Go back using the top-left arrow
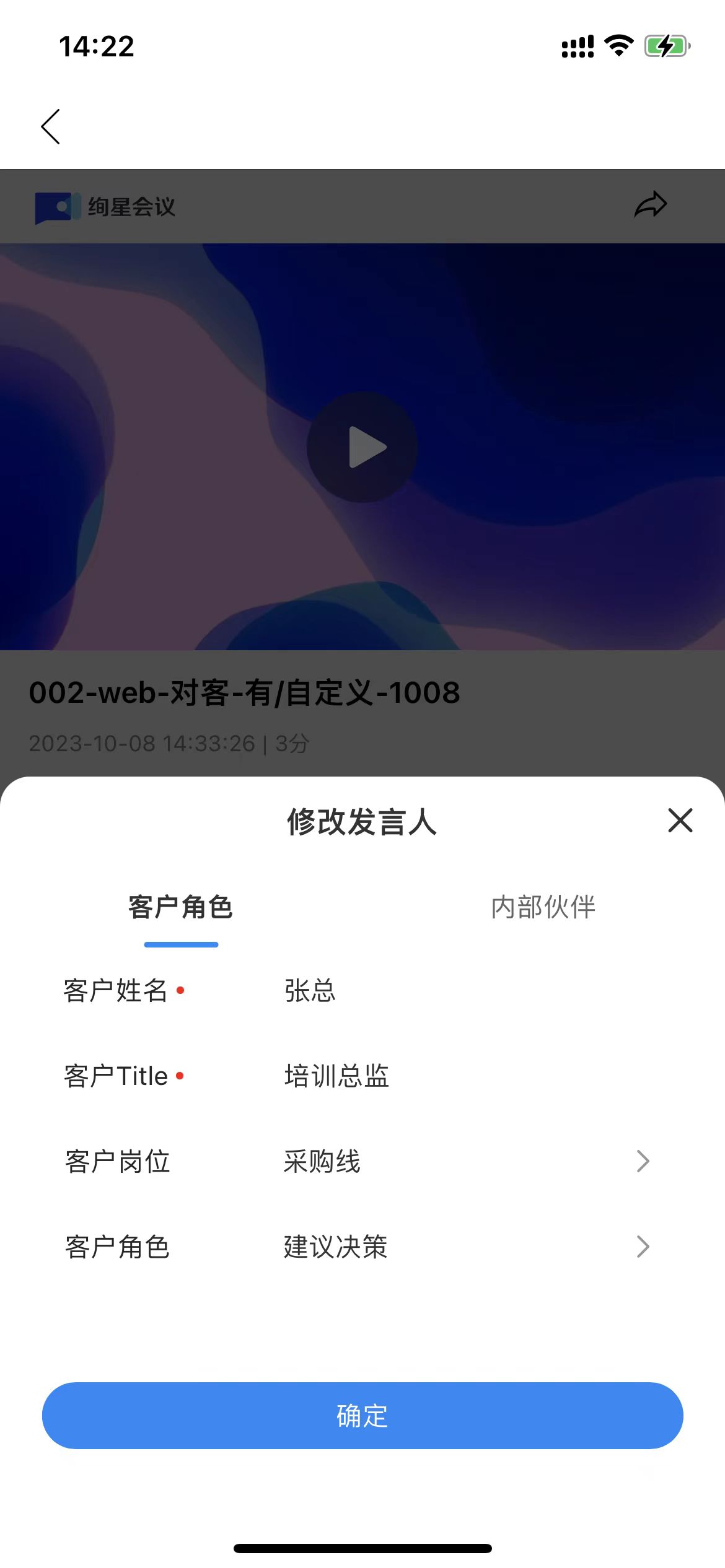 [51, 126]
